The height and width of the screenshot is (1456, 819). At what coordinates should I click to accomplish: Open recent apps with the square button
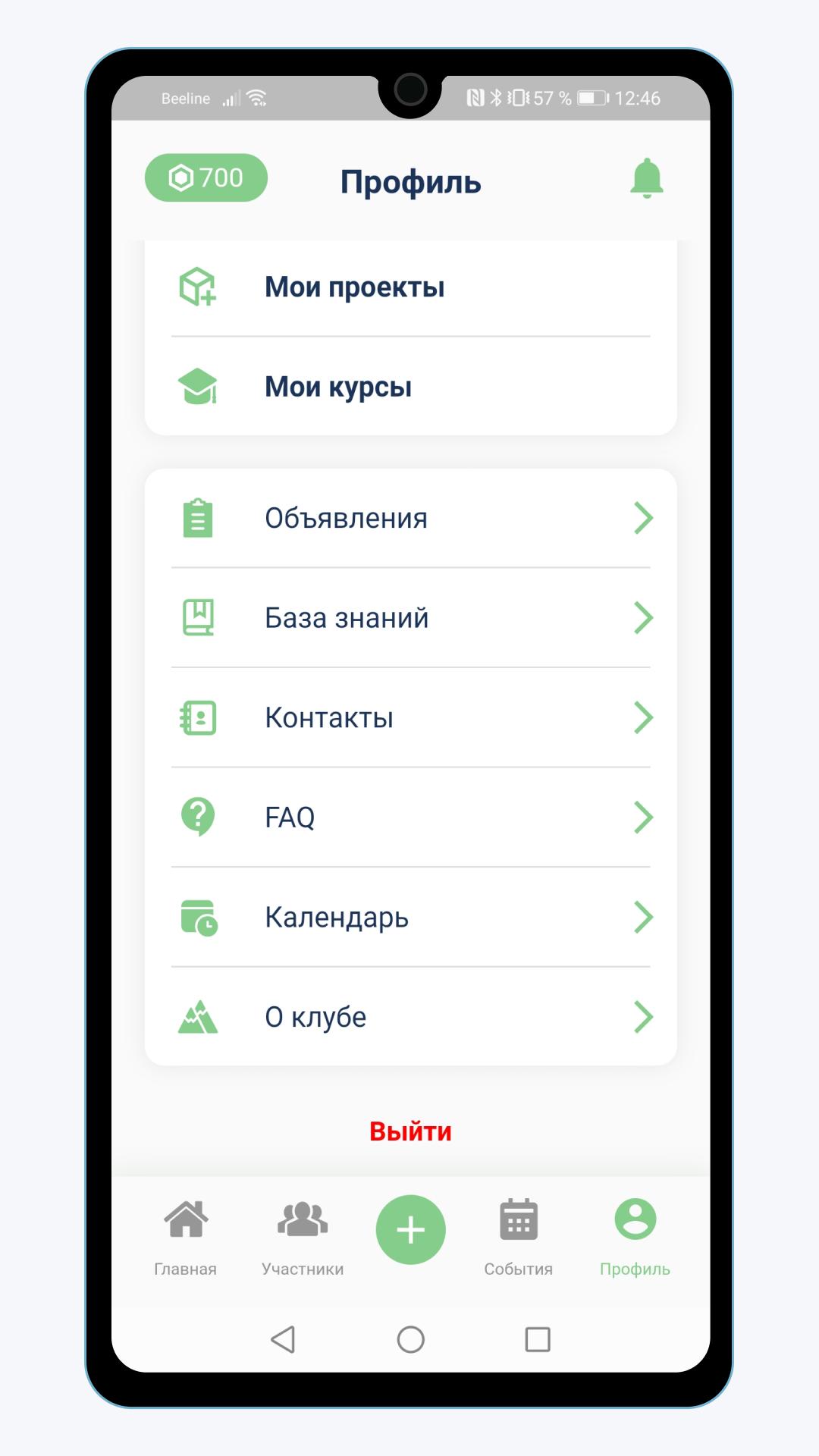[538, 1339]
